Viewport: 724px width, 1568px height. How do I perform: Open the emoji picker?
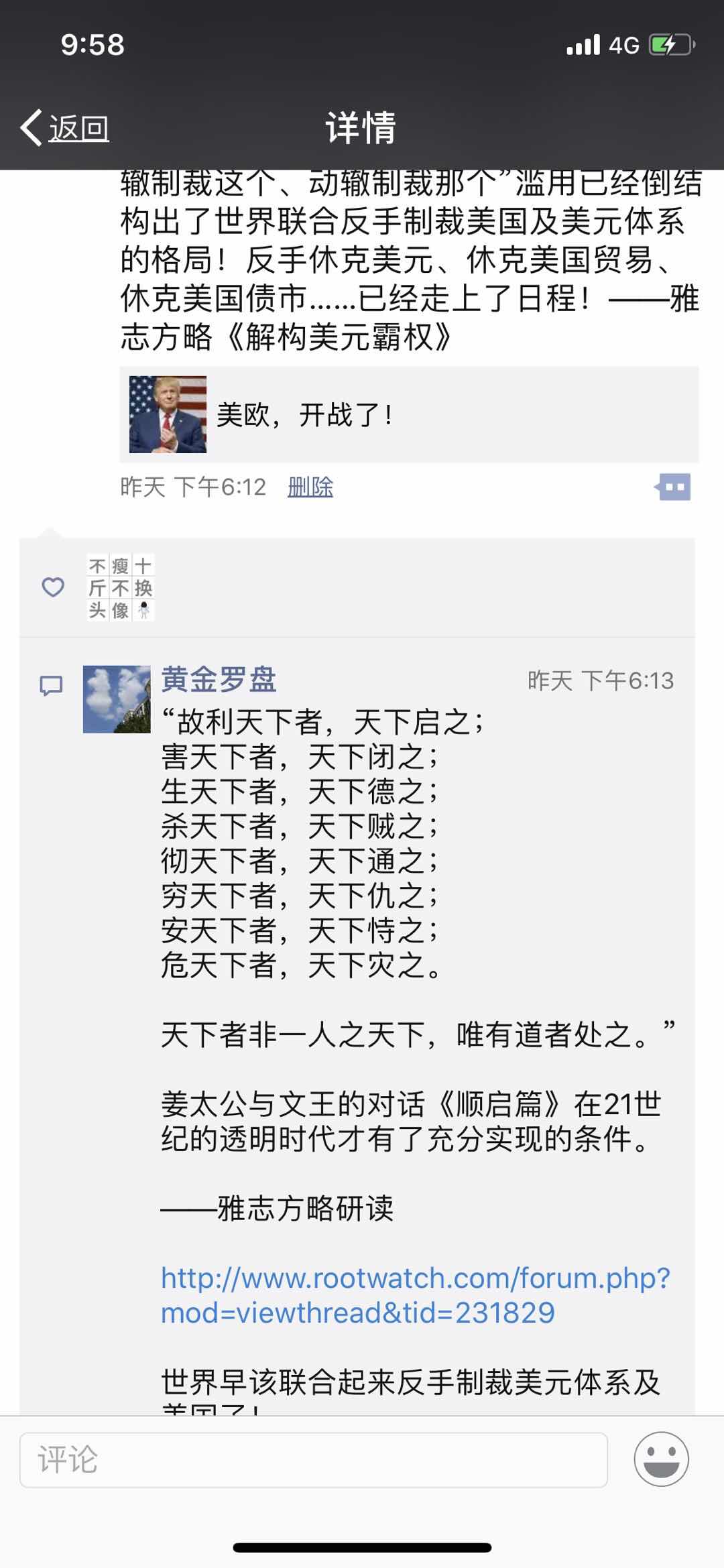(x=661, y=1459)
